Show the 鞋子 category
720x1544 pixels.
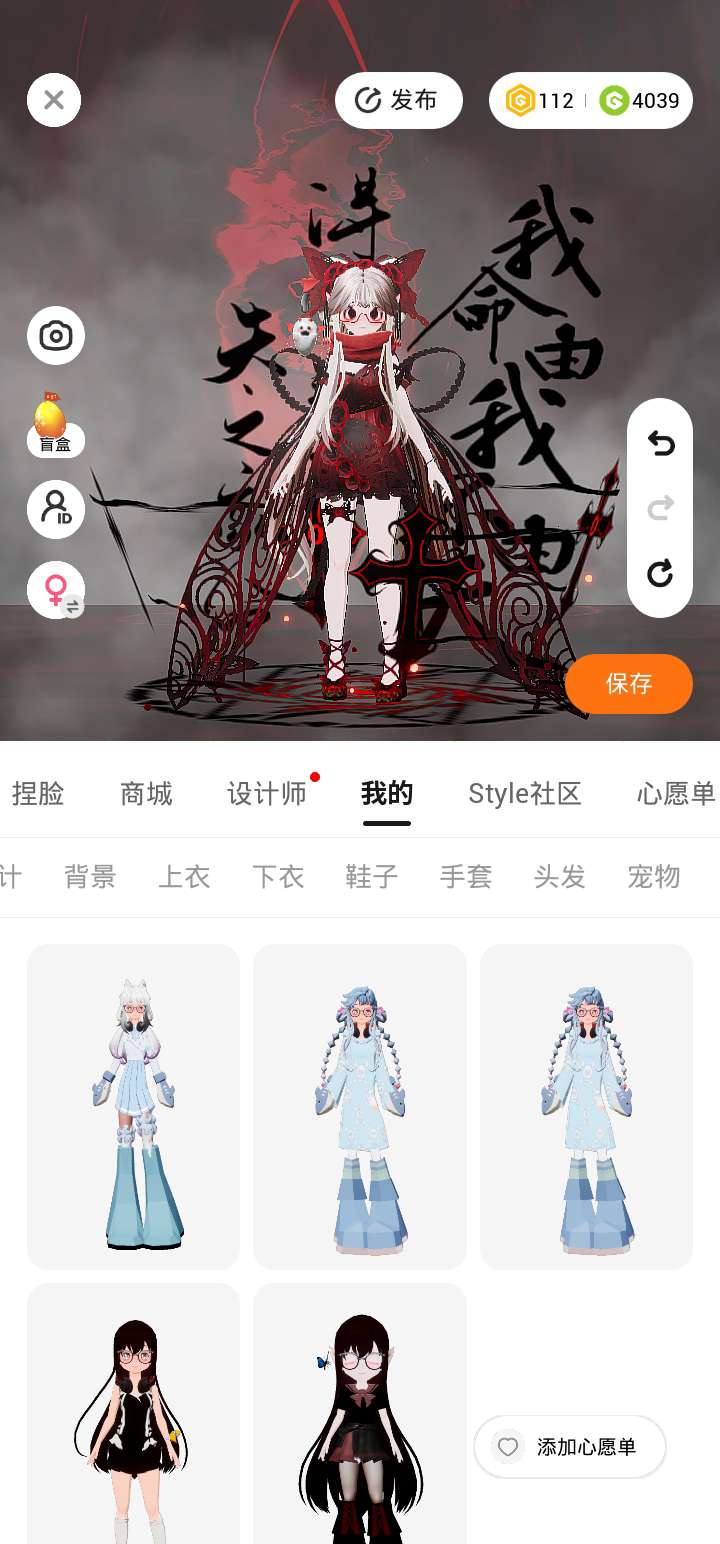(x=372, y=877)
